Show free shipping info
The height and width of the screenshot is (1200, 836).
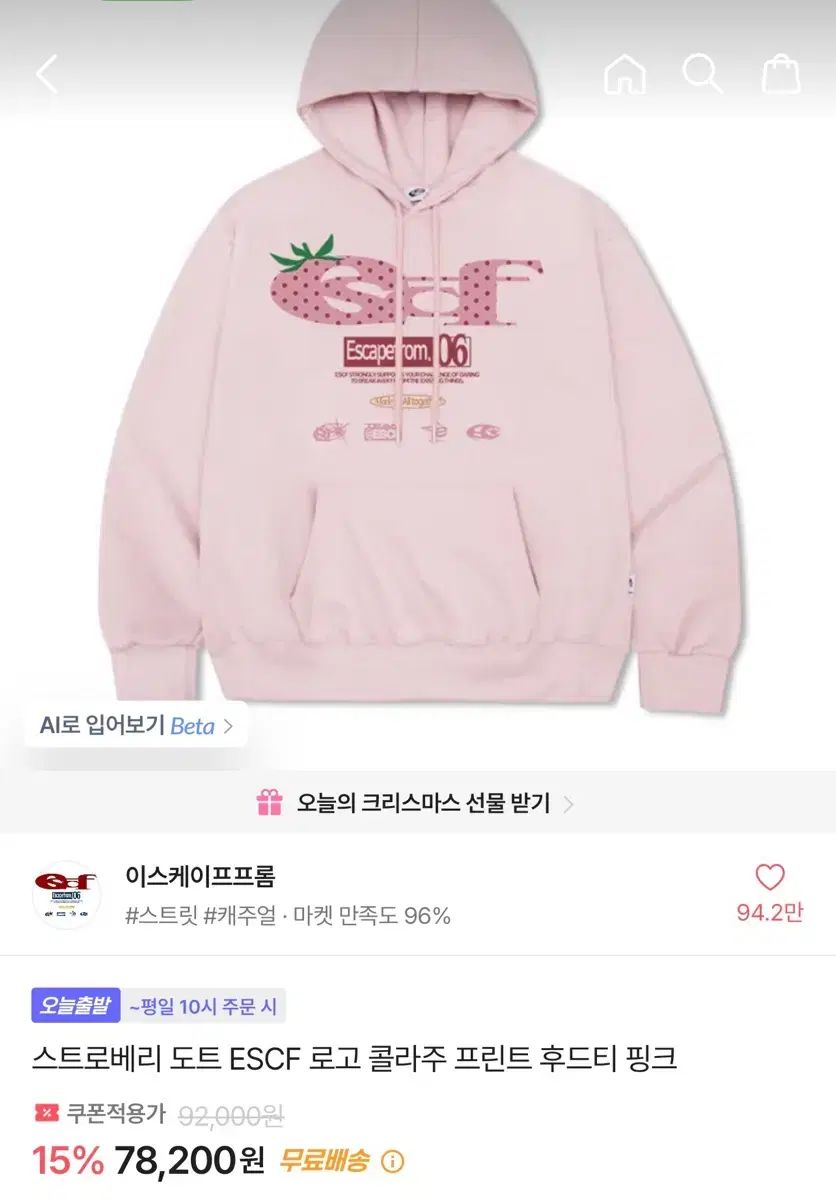click(x=393, y=1162)
